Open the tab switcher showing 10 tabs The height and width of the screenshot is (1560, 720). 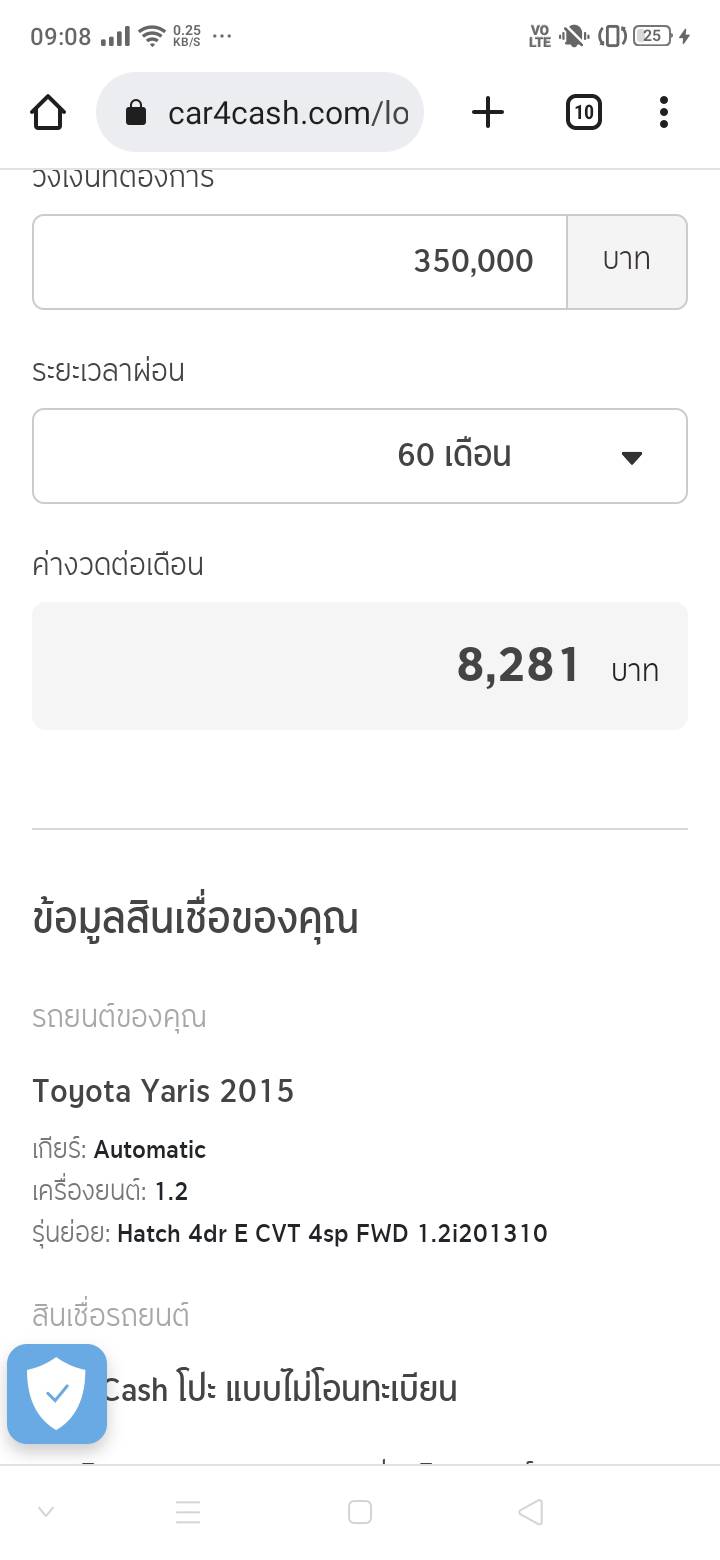583,113
